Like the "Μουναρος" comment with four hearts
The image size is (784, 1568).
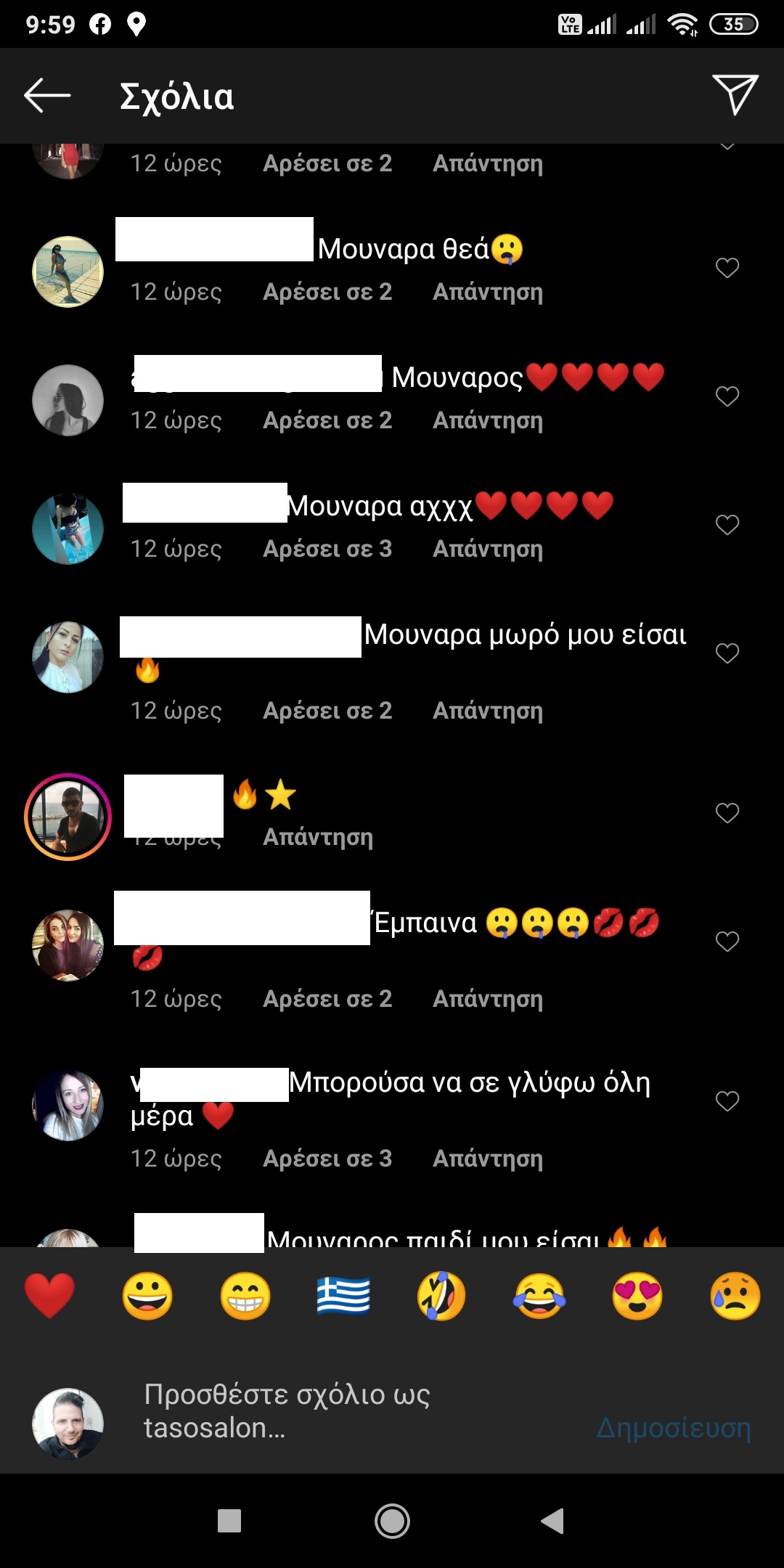click(727, 396)
